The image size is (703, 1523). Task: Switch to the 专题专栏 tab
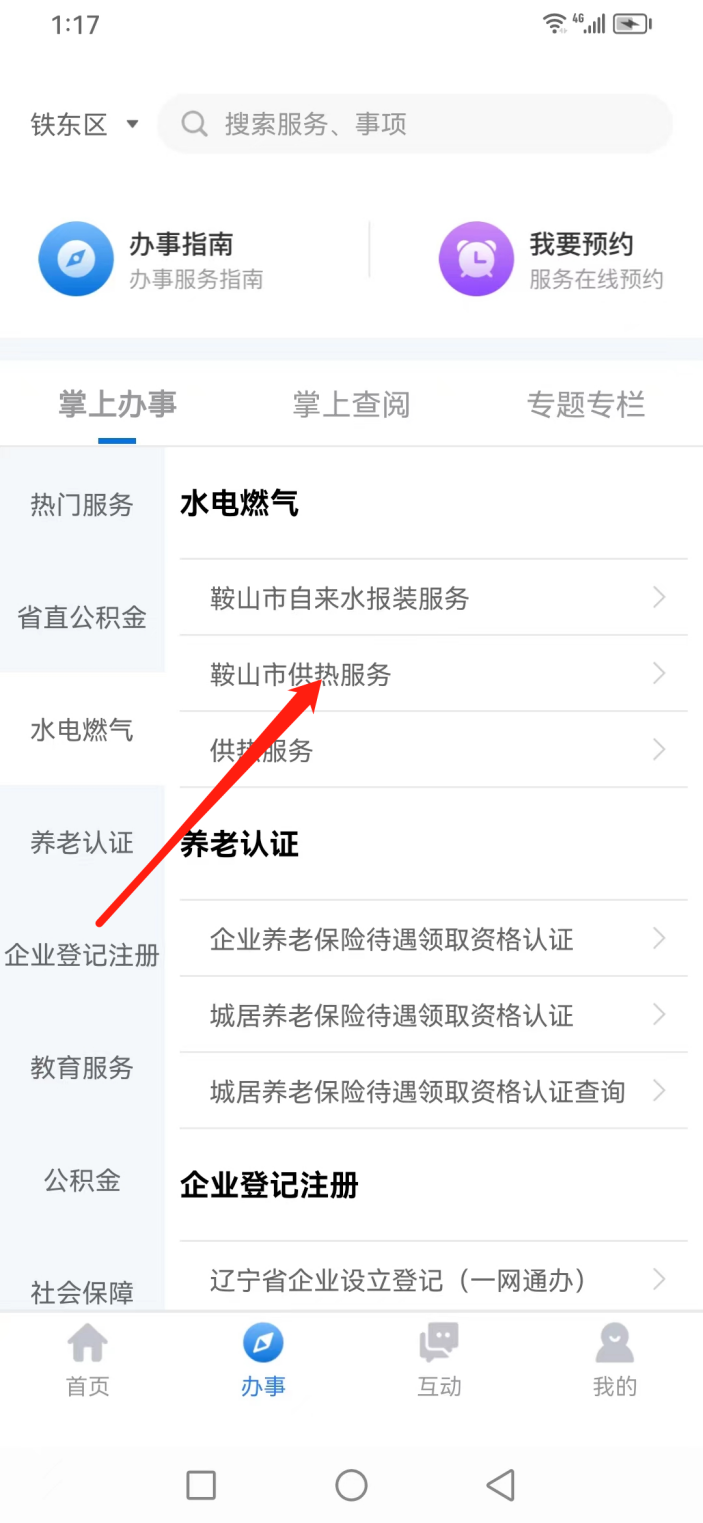tap(585, 405)
